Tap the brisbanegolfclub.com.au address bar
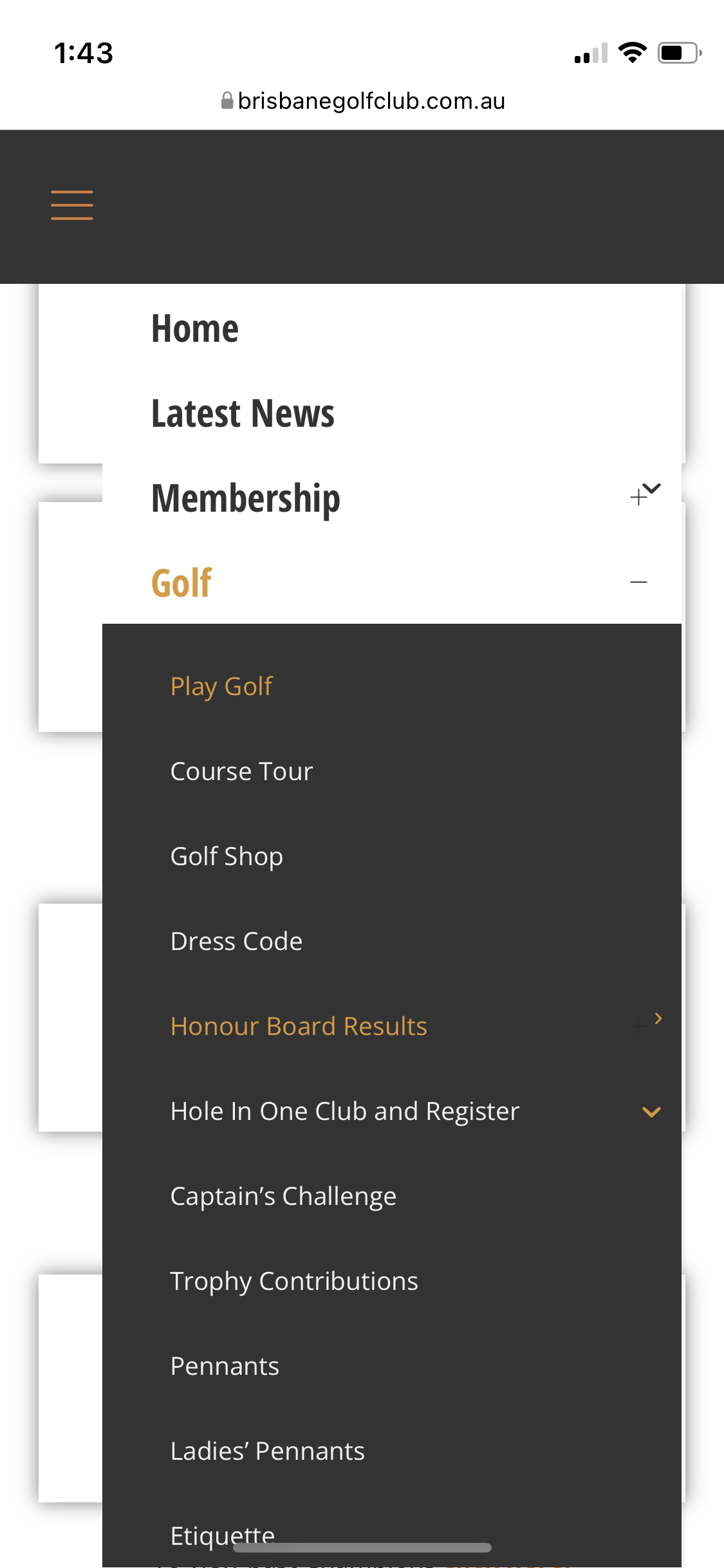724x1568 pixels. 363,101
